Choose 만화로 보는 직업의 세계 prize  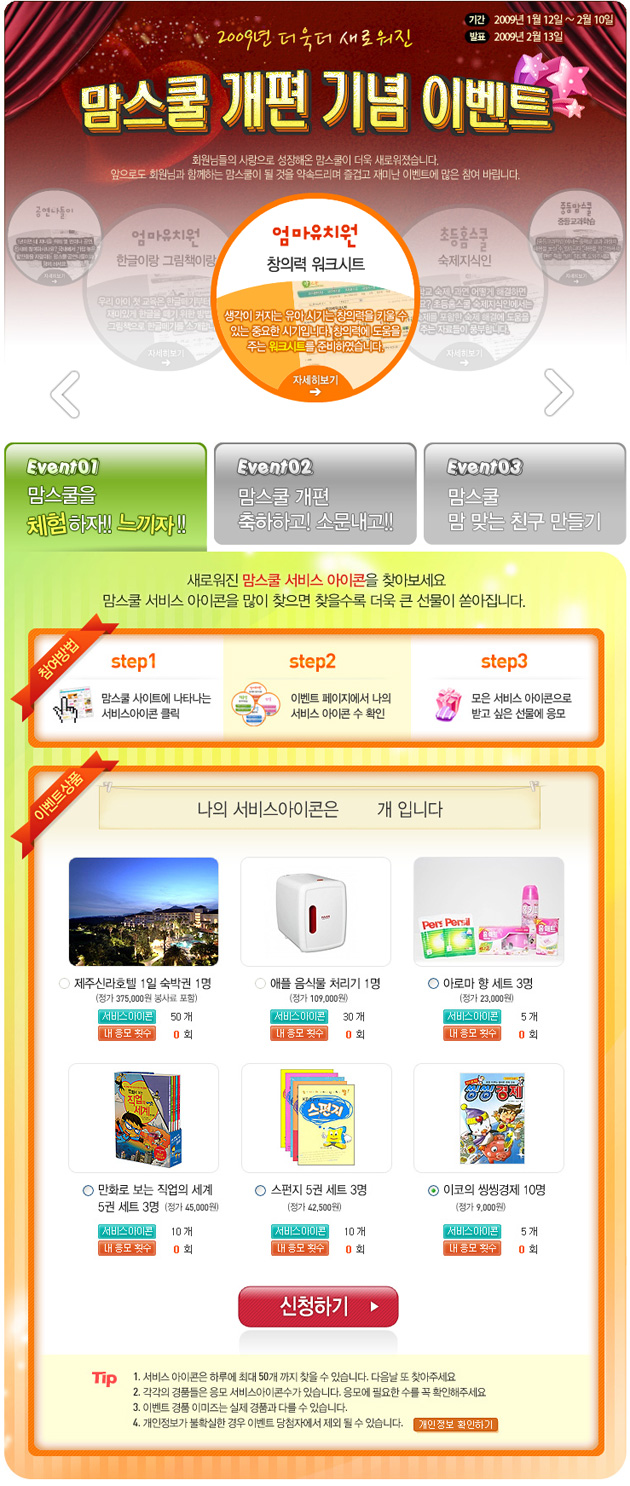[x=88, y=1190]
